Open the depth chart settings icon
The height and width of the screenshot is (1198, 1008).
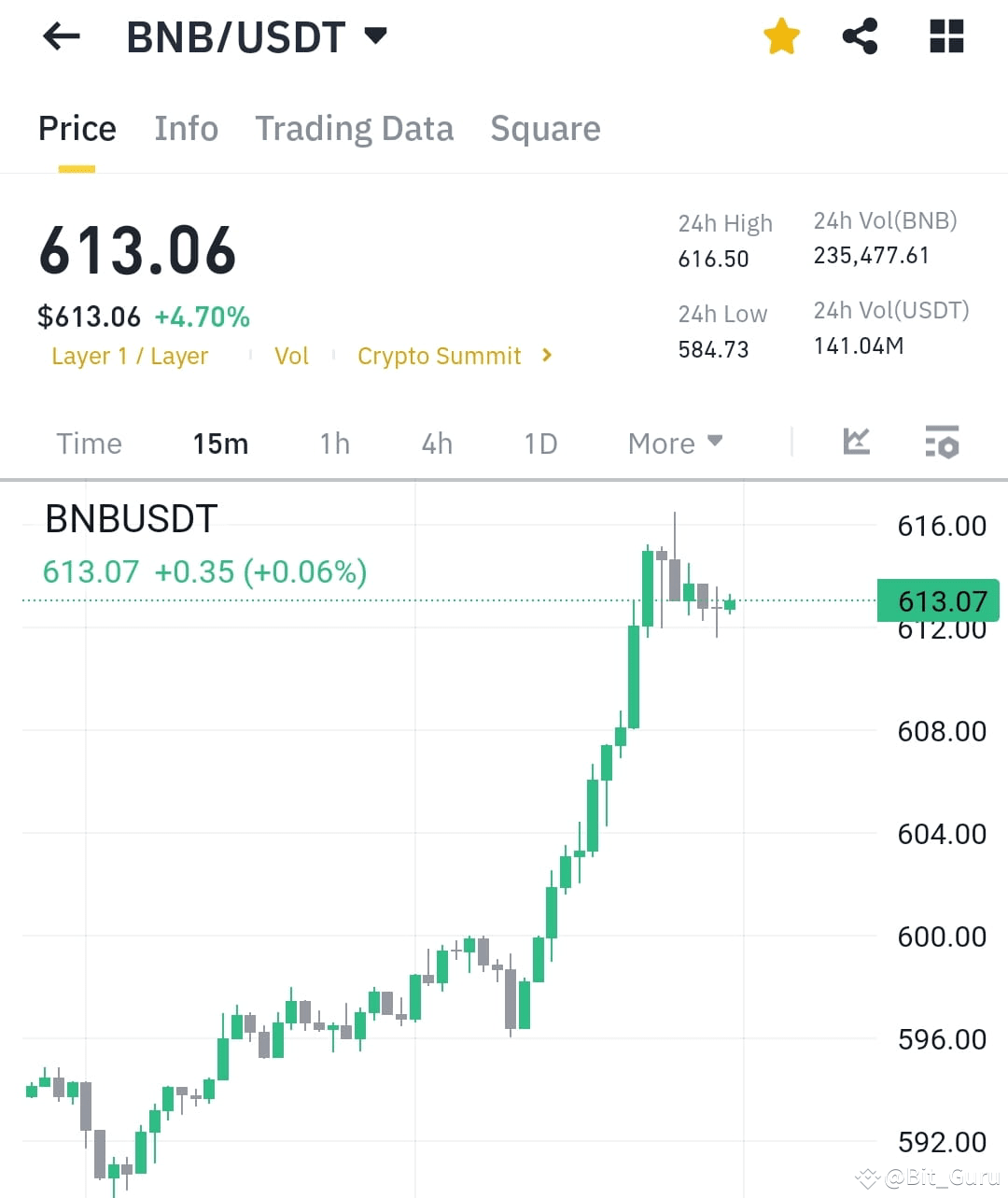942,443
